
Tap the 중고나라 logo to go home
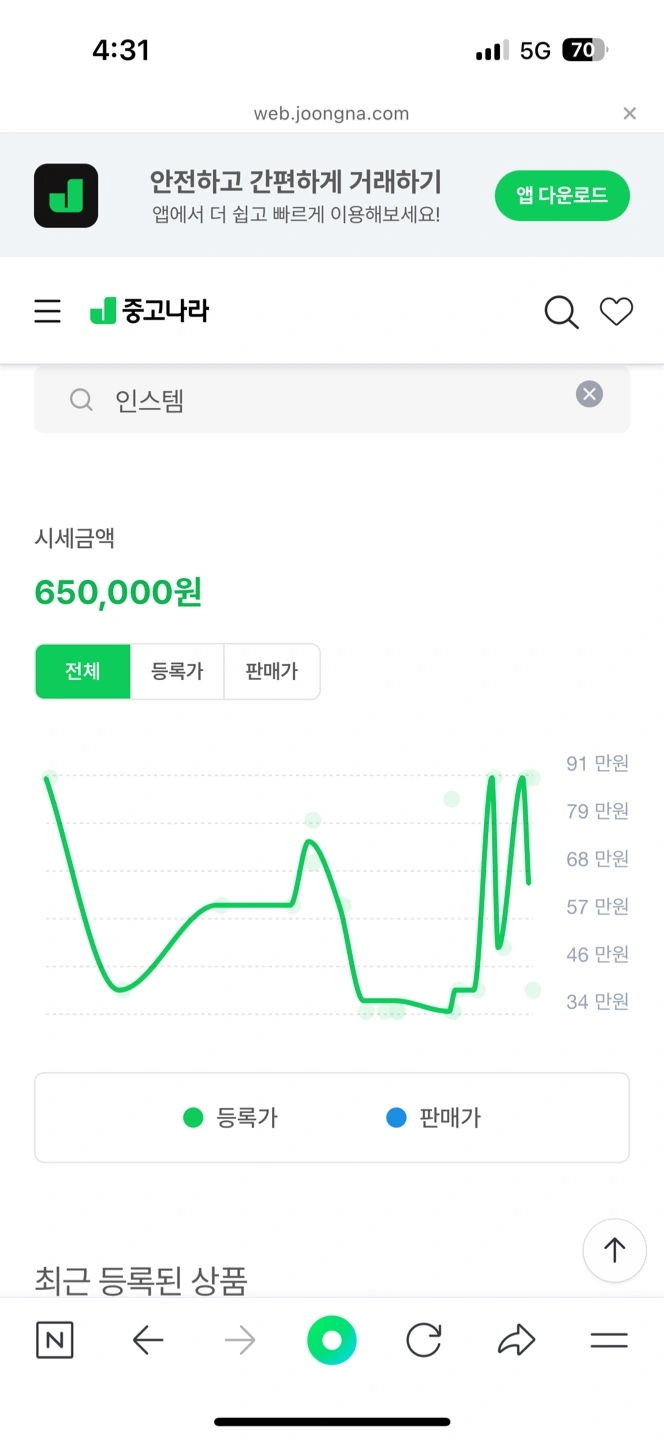coord(149,311)
